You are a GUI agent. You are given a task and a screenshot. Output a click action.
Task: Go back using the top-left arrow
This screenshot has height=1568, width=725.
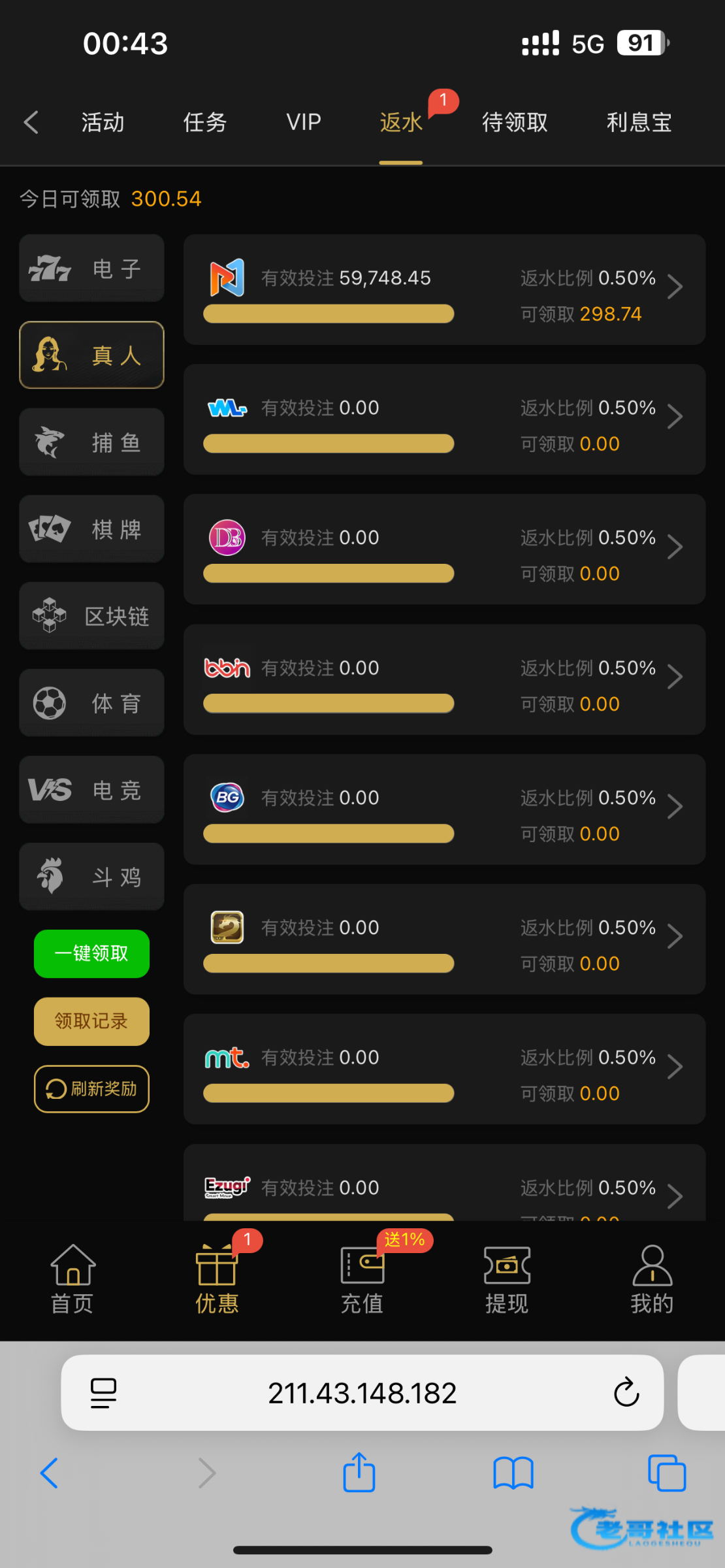pyautogui.click(x=31, y=122)
